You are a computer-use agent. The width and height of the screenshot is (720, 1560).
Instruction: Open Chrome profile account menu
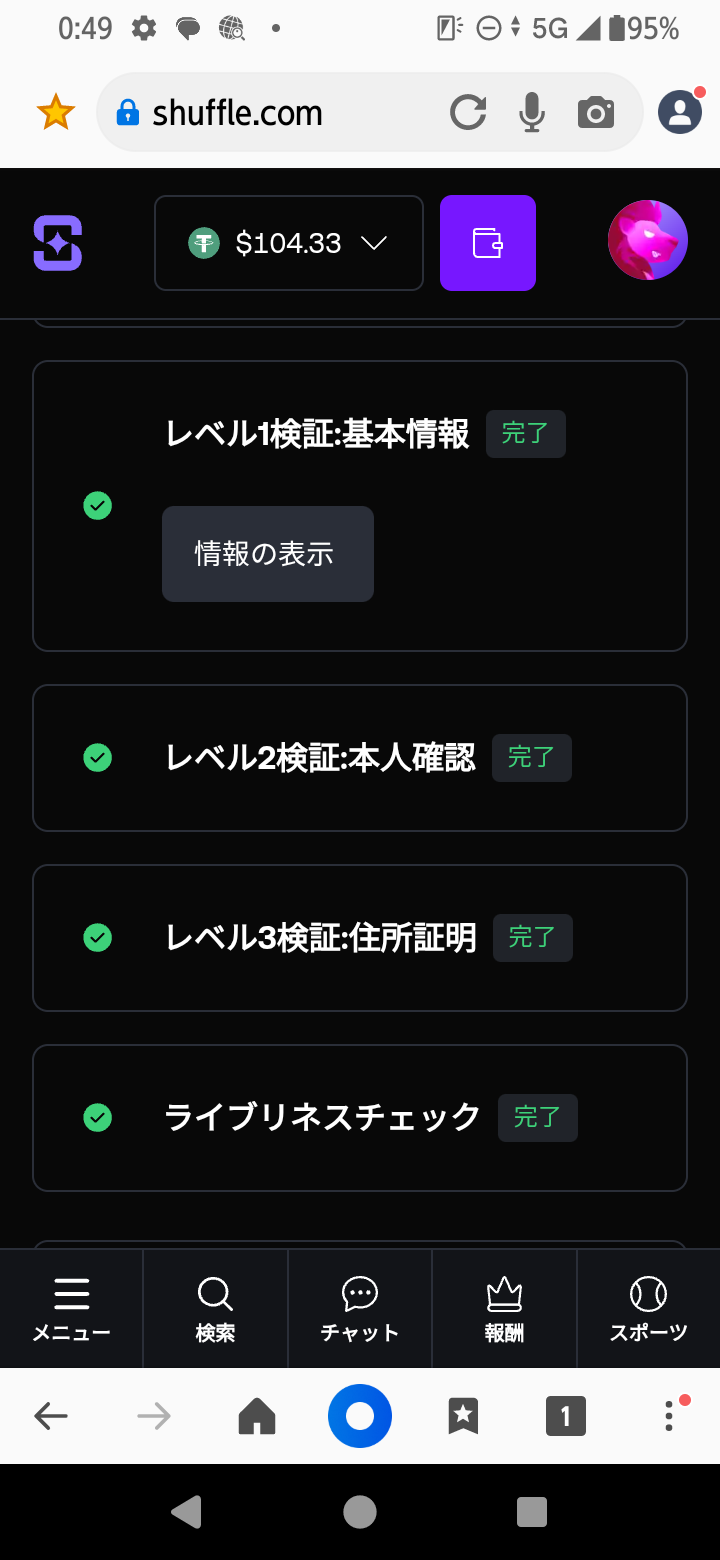(x=679, y=111)
